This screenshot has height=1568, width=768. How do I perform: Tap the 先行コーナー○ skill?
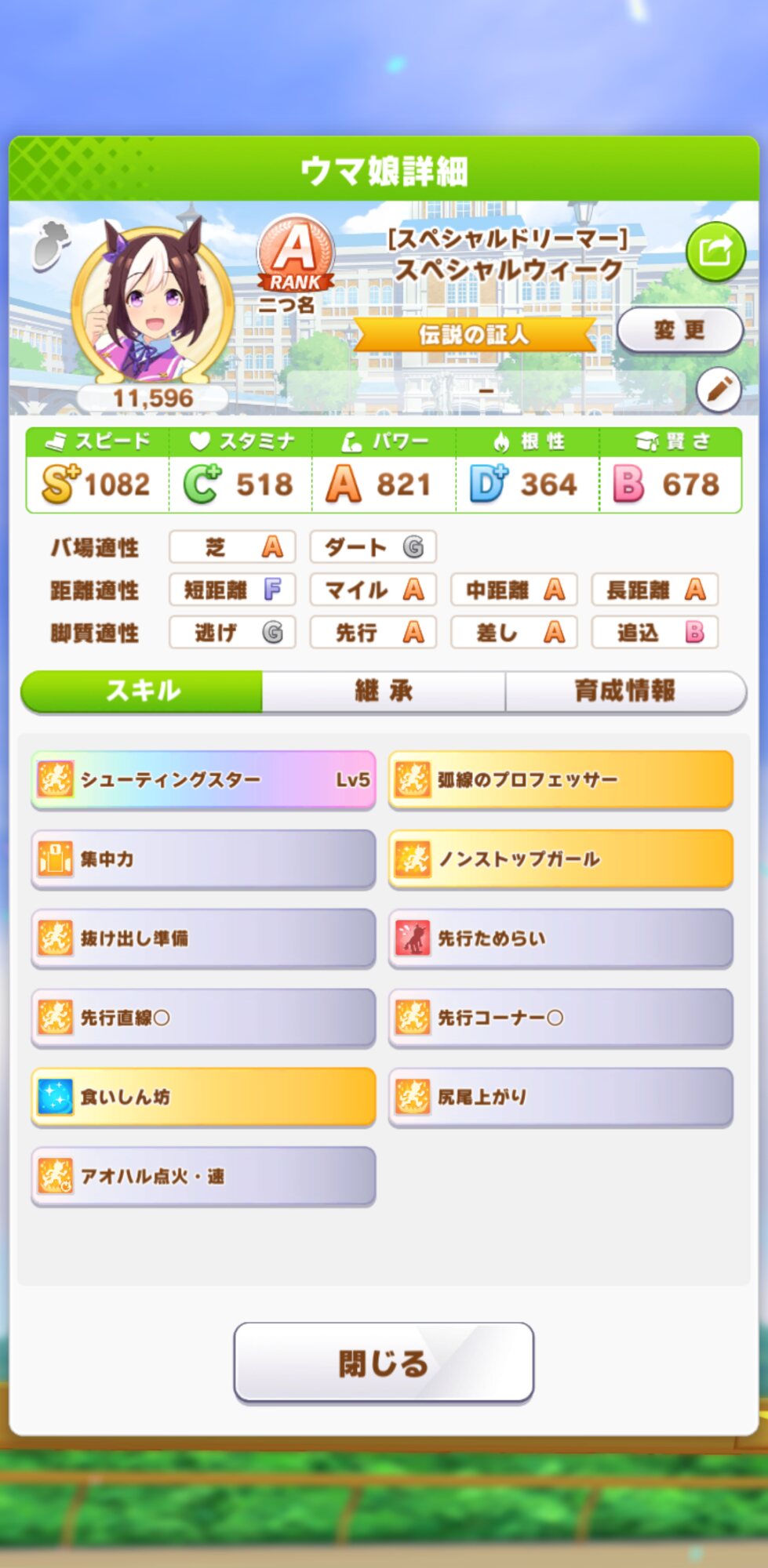560,1017
